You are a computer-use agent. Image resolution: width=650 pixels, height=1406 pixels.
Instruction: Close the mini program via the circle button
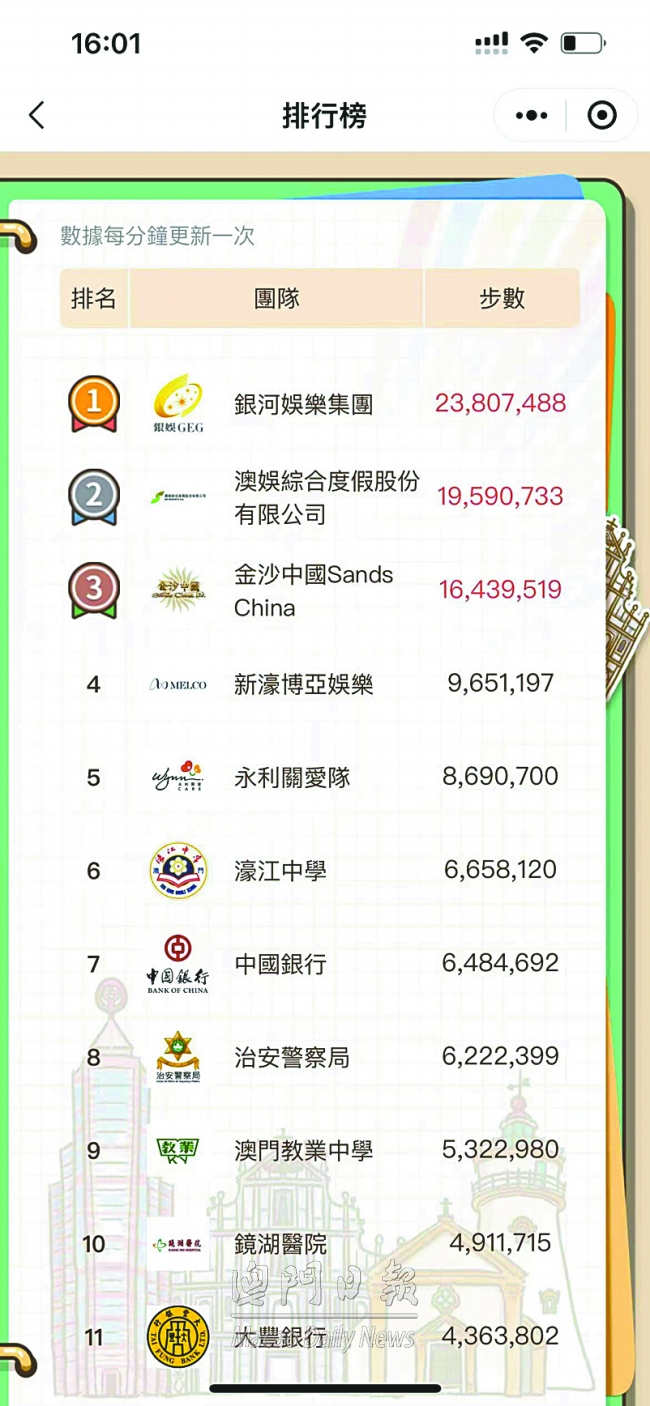(x=602, y=116)
